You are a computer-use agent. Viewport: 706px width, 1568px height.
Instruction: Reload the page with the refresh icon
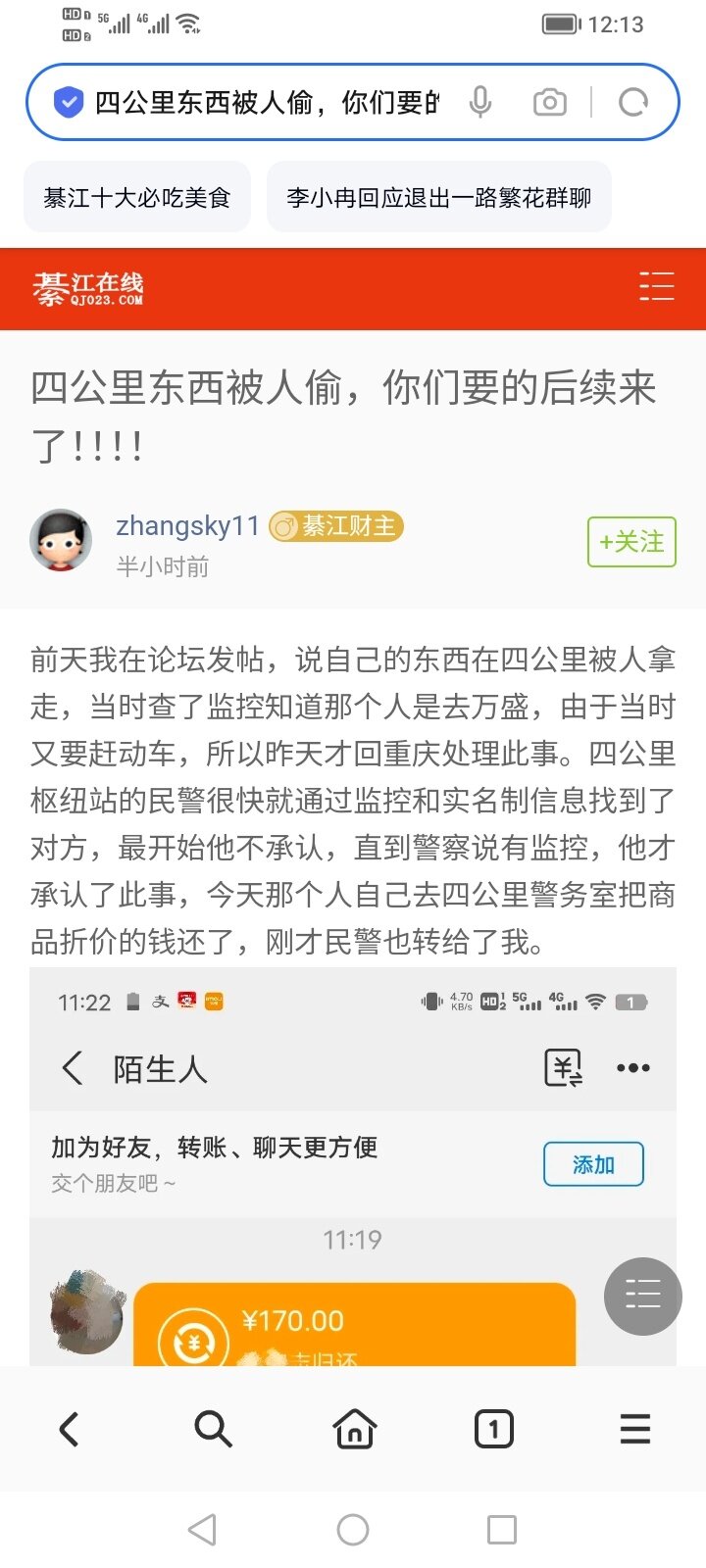coord(633,102)
